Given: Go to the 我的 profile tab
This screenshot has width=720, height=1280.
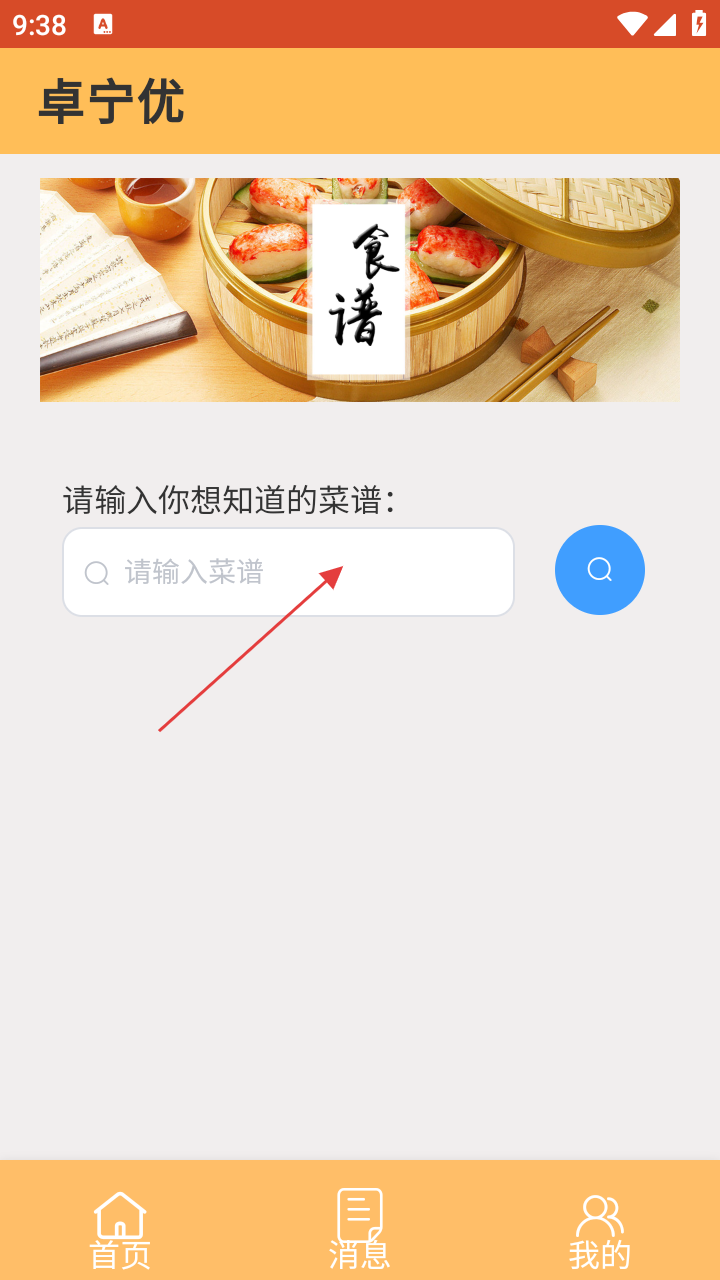Looking at the screenshot, I should [600, 1228].
